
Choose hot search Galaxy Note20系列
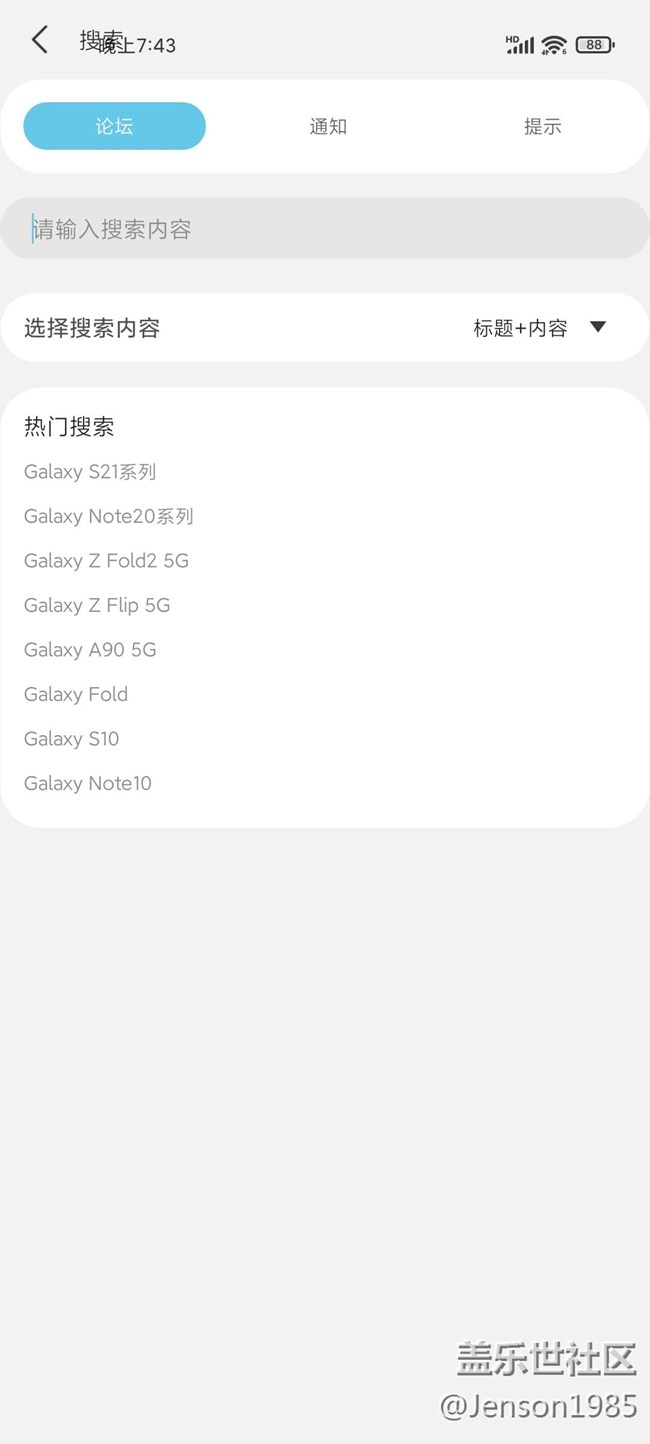(x=108, y=516)
